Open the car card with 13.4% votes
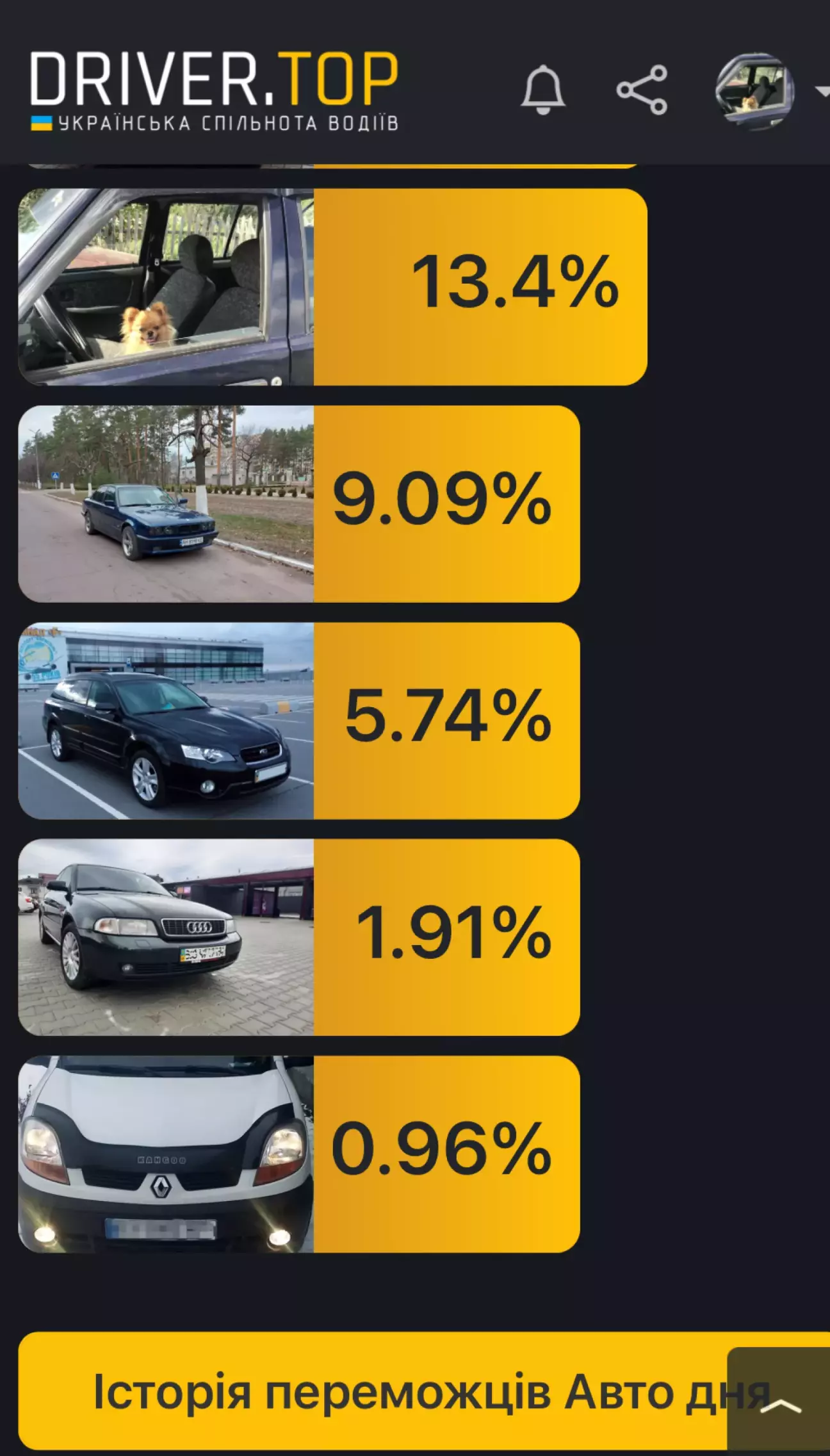 point(332,286)
